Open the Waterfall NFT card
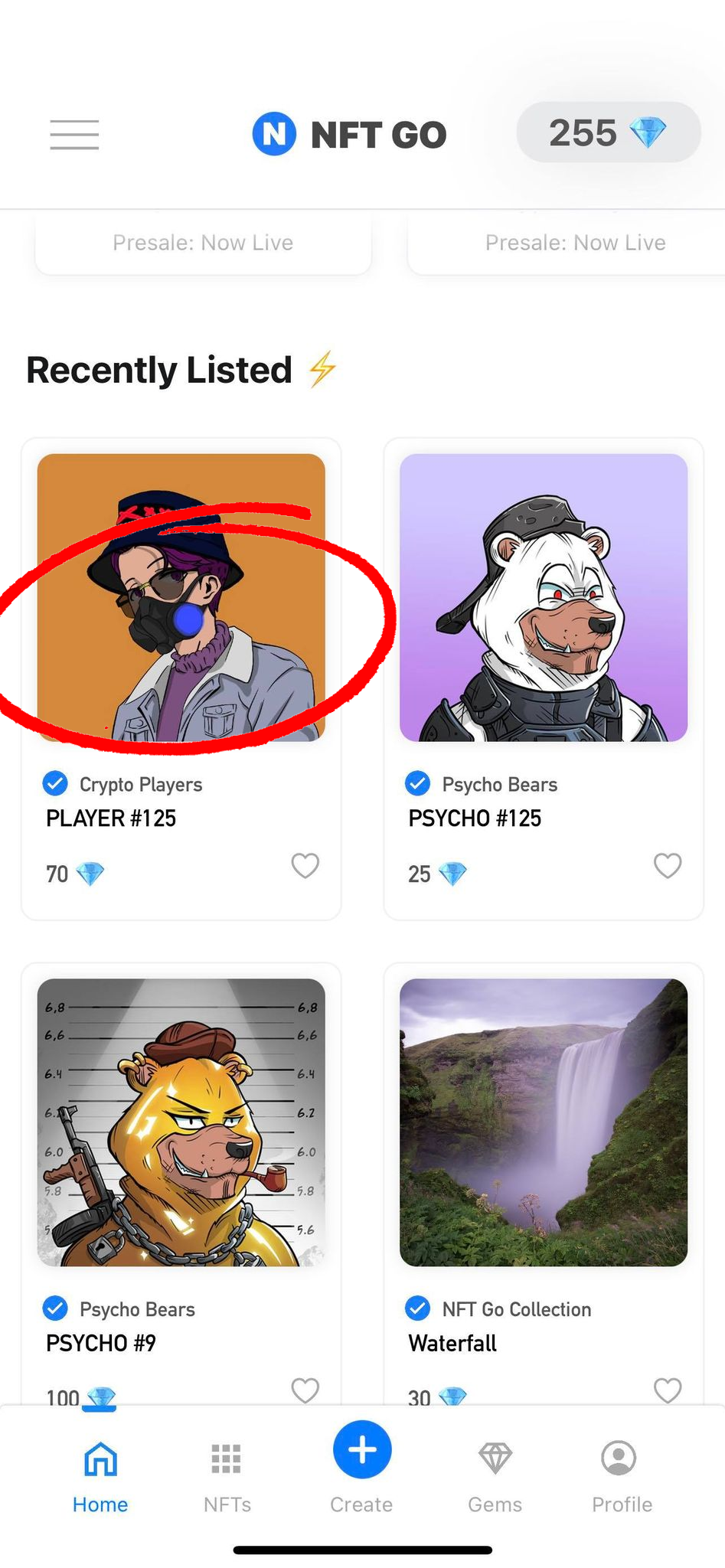The width and height of the screenshot is (725, 1568). 544,1184
